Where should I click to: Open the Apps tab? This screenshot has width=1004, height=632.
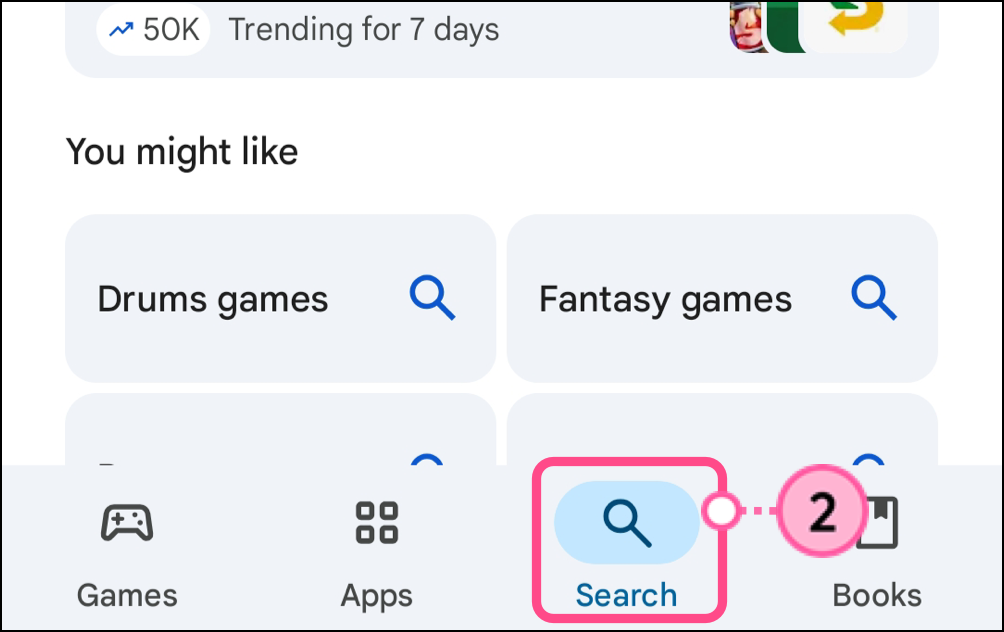pyautogui.click(x=377, y=551)
